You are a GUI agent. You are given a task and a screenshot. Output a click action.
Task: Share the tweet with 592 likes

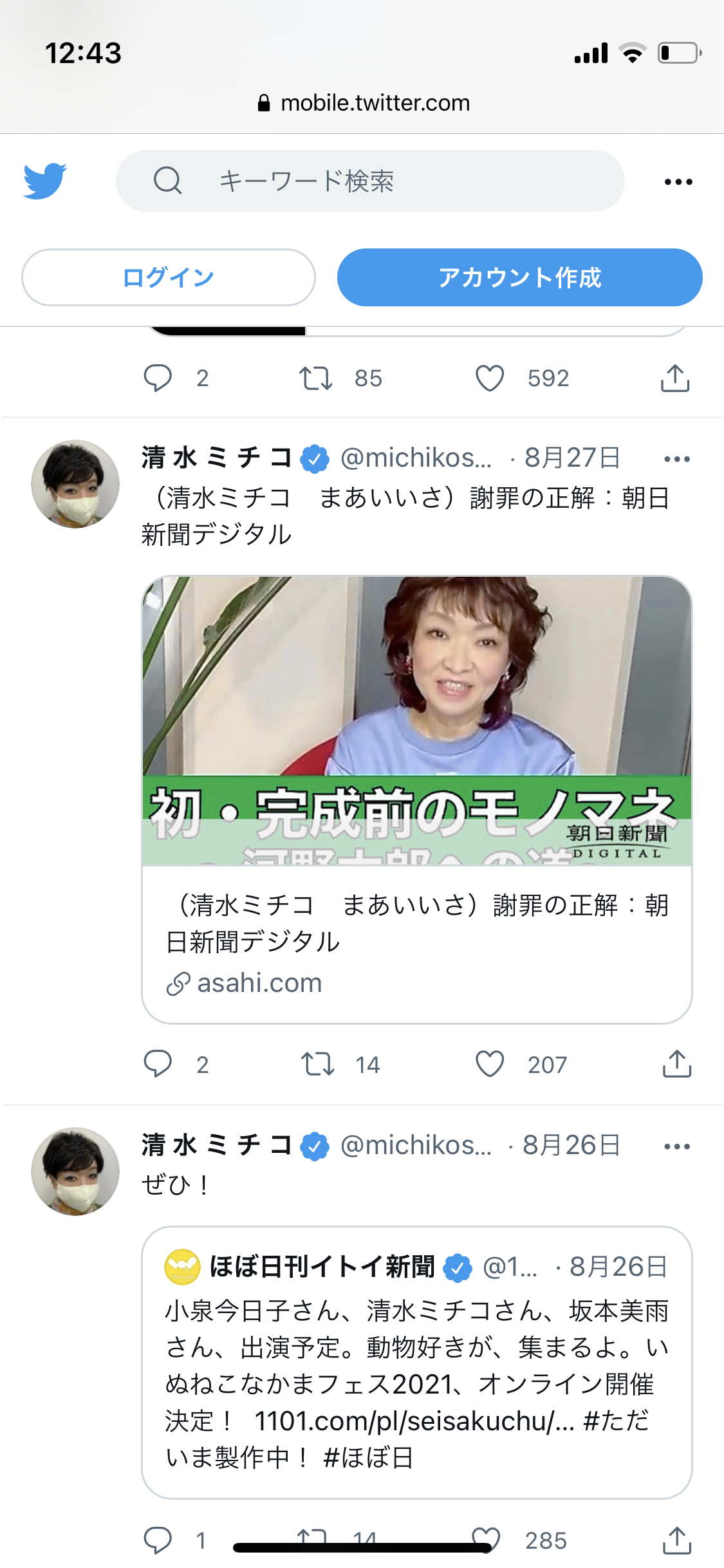click(674, 378)
